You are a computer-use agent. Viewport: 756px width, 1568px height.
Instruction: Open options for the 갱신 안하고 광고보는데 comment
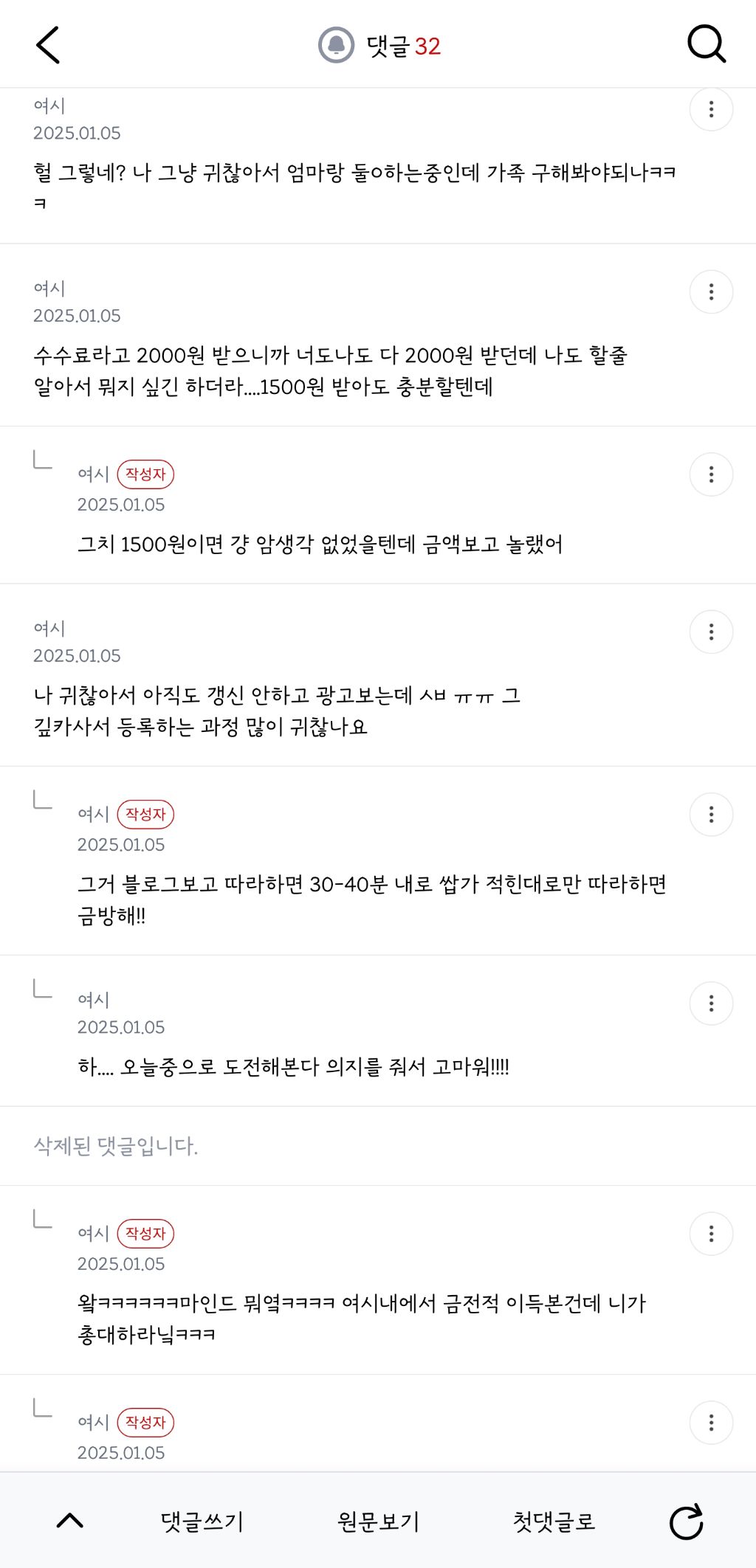[711, 632]
